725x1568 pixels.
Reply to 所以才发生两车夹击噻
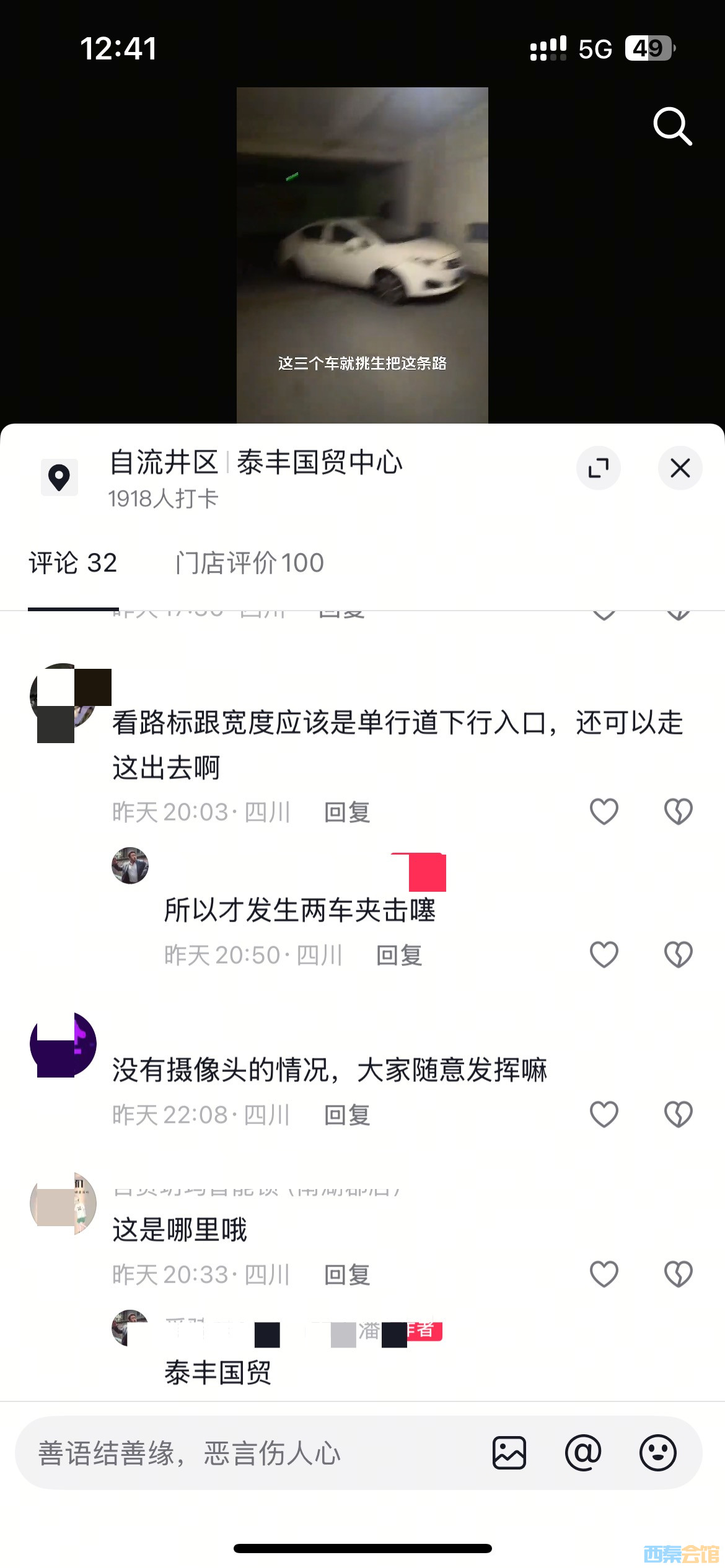[x=399, y=956]
